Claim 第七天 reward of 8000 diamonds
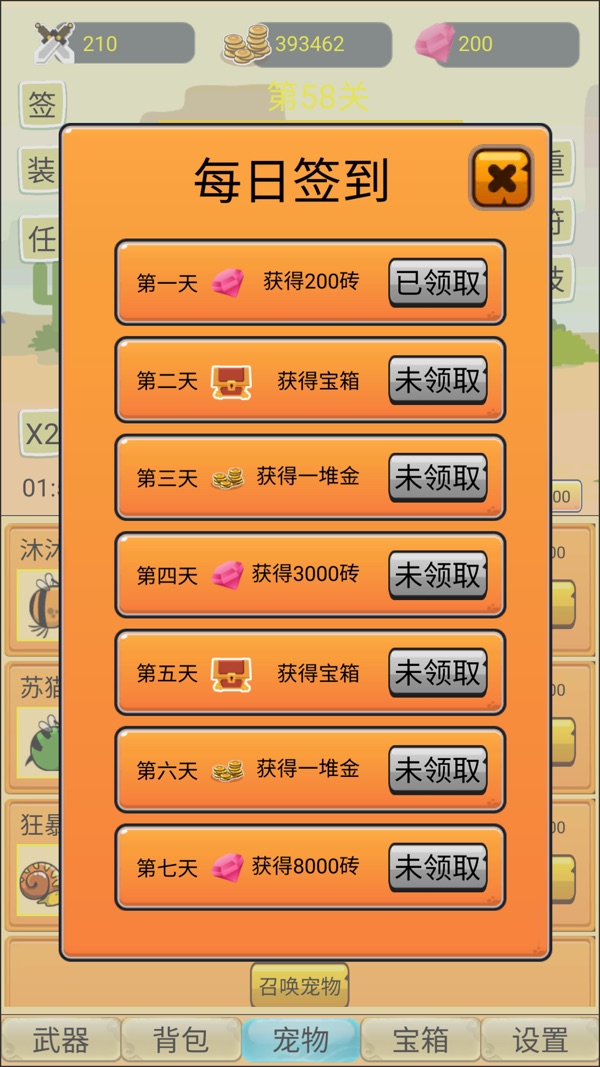Image resolution: width=600 pixels, height=1067 pixels. click(x=438, y=867)
